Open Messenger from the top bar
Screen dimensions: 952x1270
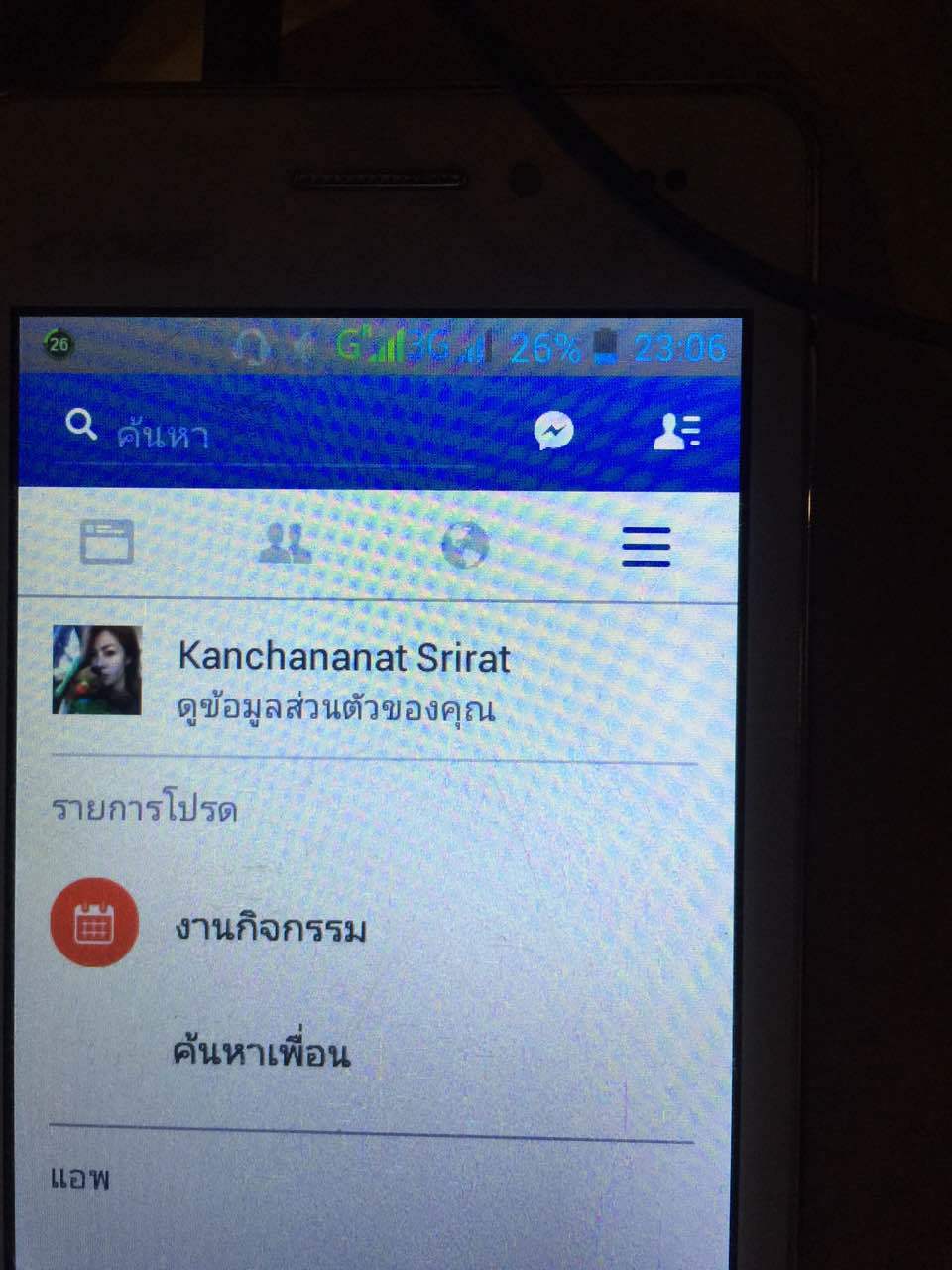click(553, 431)
